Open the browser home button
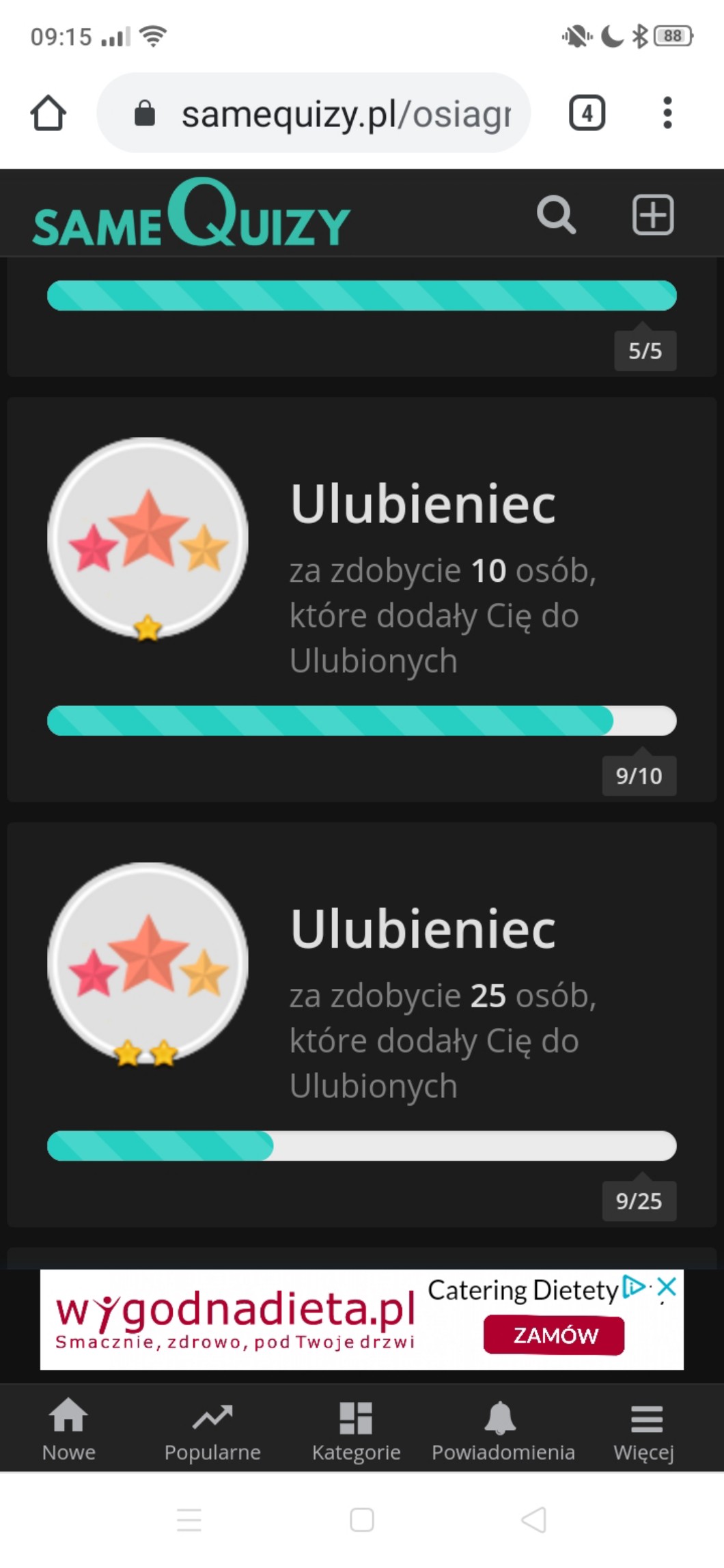The image size is (724, 1568). pos(48,113)
